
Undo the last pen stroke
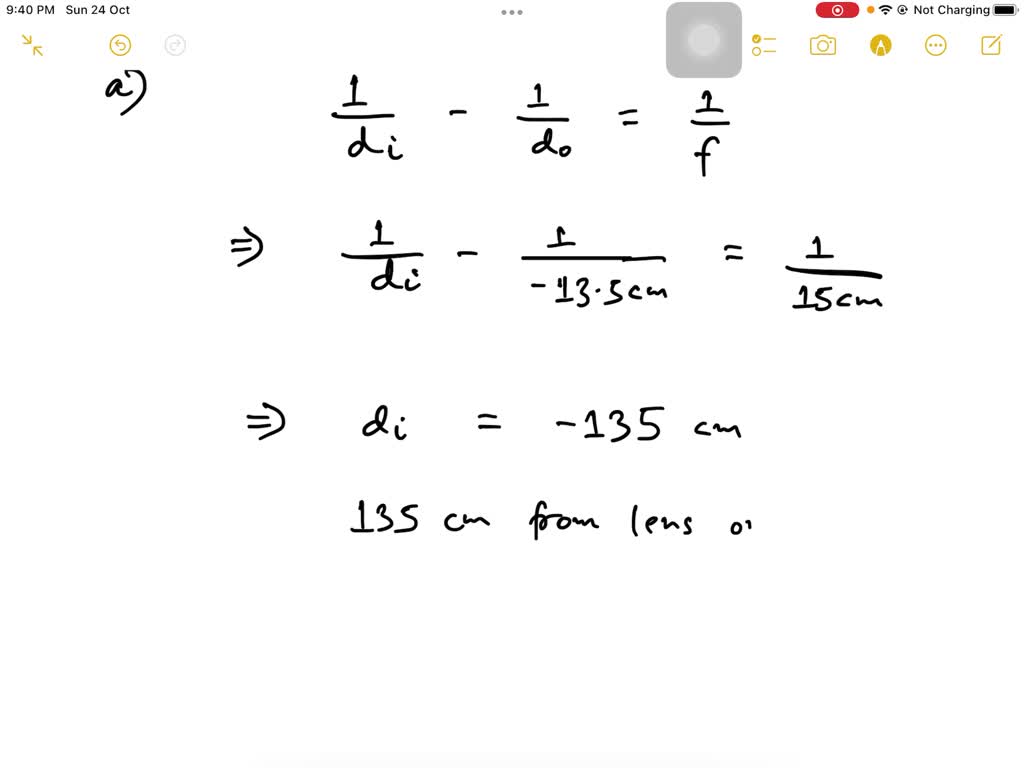coord(120,45)
